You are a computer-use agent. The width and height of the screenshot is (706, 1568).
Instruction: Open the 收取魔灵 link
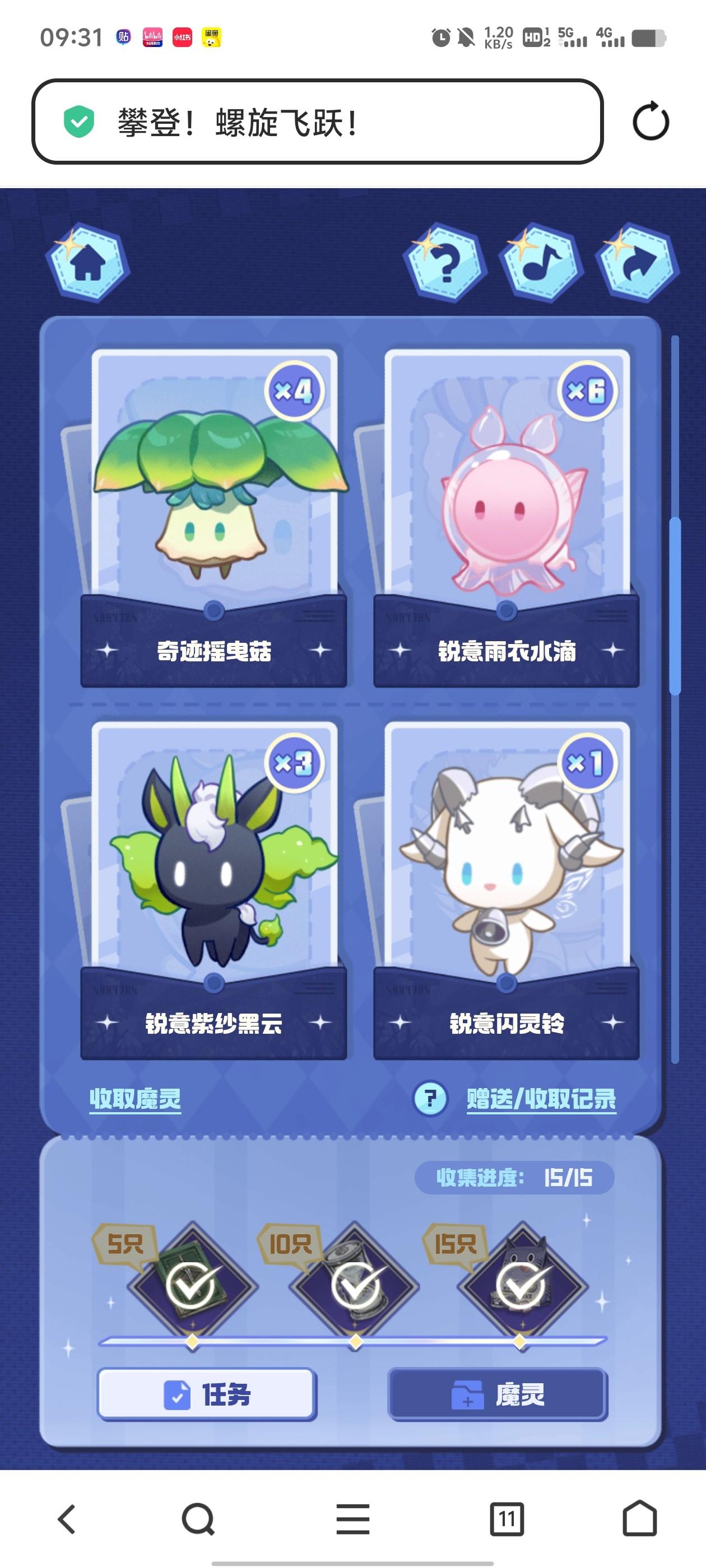point(135,1099)
